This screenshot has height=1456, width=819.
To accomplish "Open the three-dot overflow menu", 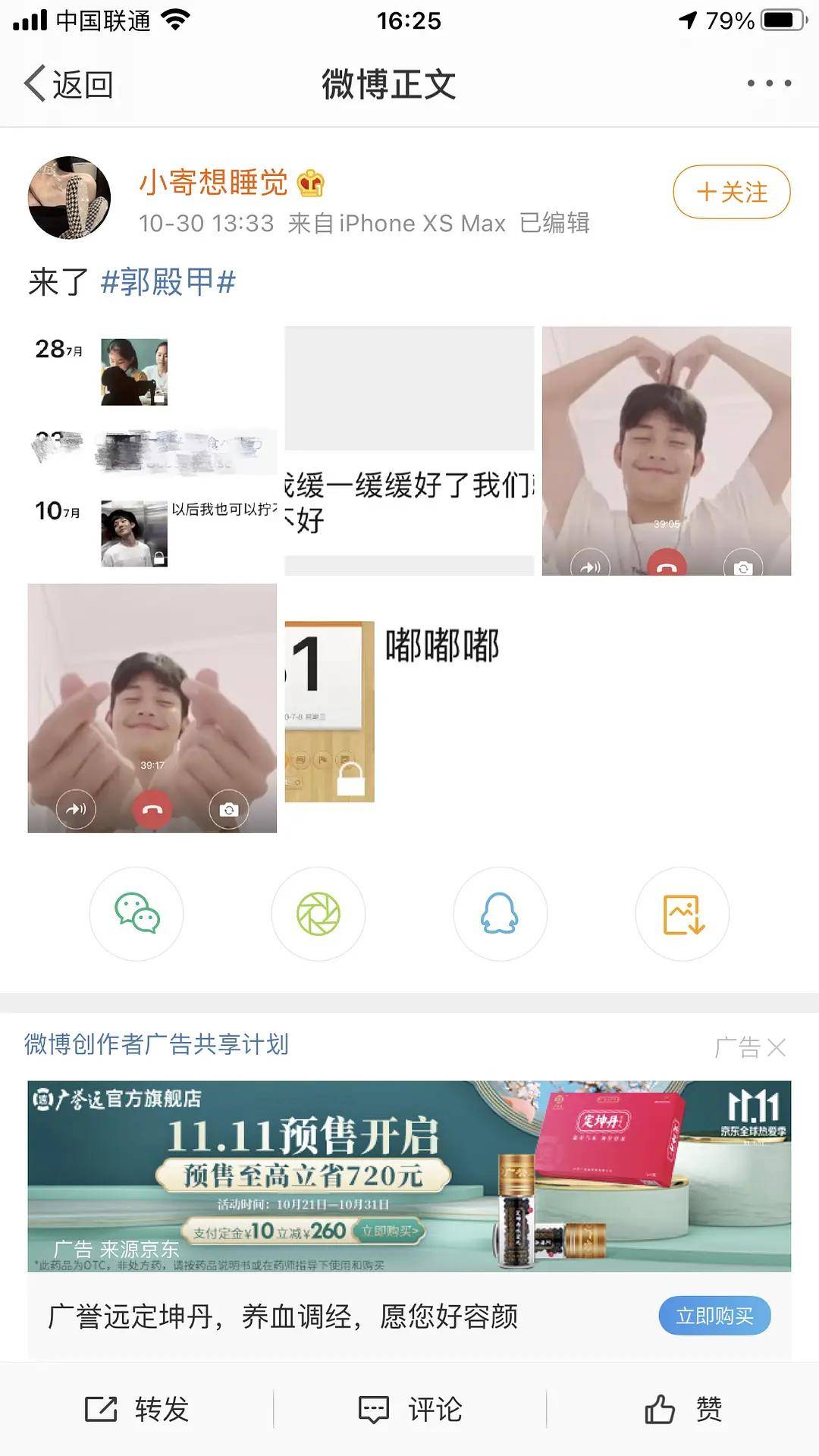I will (769, 83).
